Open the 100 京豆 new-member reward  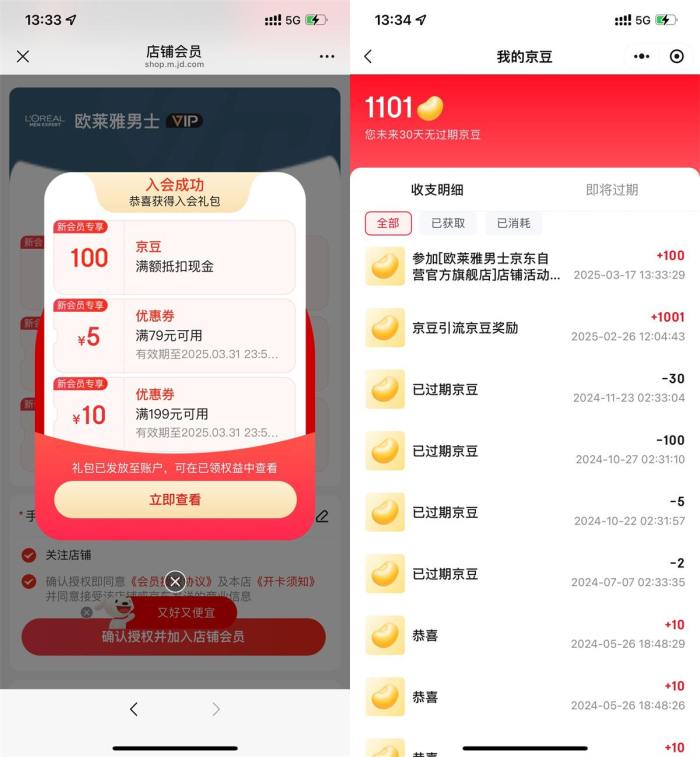(x=175, y=257)
